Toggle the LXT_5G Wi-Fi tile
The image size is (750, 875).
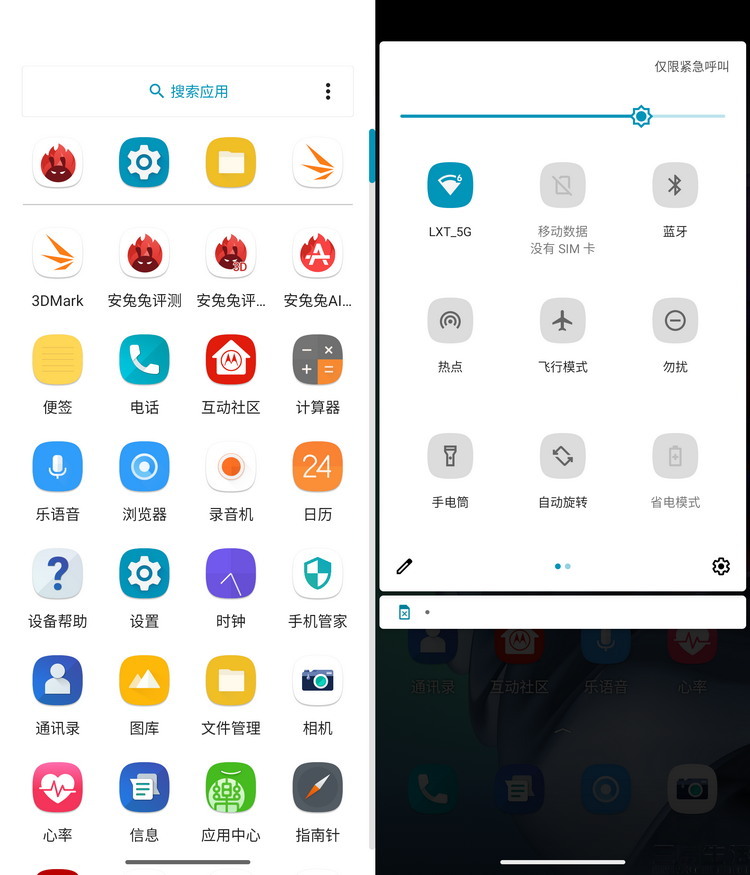tap(450, 186)
